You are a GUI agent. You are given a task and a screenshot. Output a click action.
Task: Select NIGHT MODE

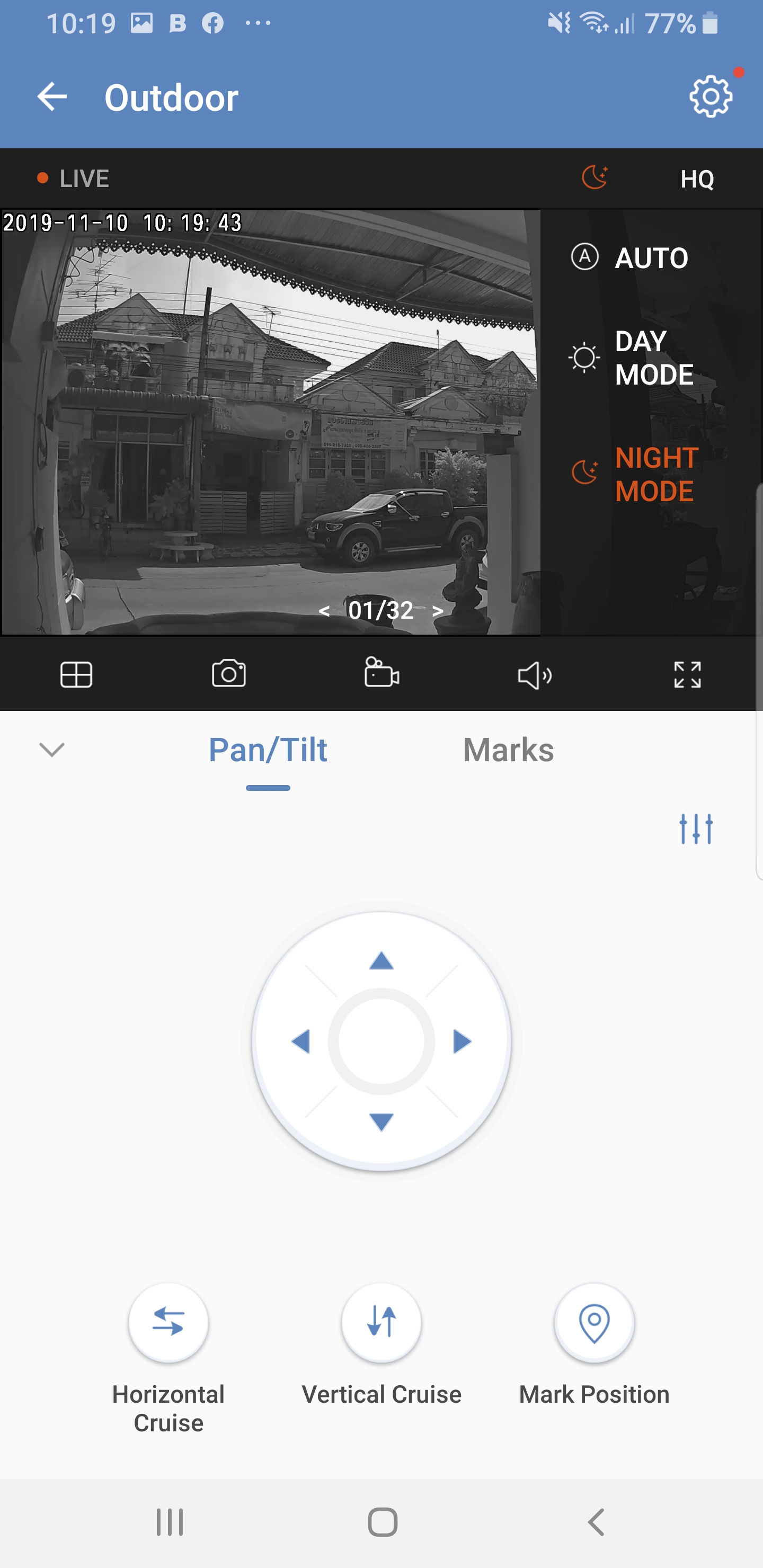click(x=636, y=474)
